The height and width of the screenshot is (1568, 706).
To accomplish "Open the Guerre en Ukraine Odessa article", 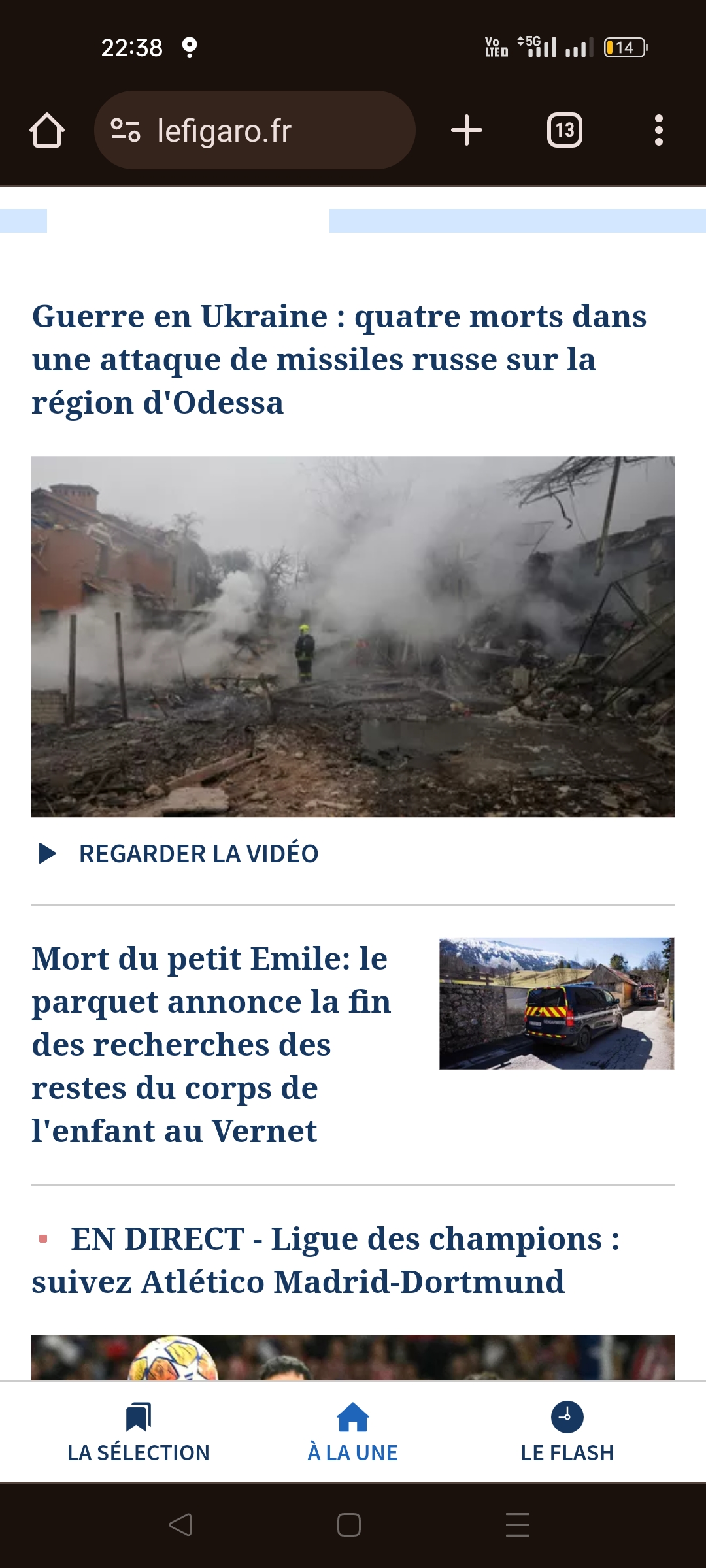I will (339, 359).
